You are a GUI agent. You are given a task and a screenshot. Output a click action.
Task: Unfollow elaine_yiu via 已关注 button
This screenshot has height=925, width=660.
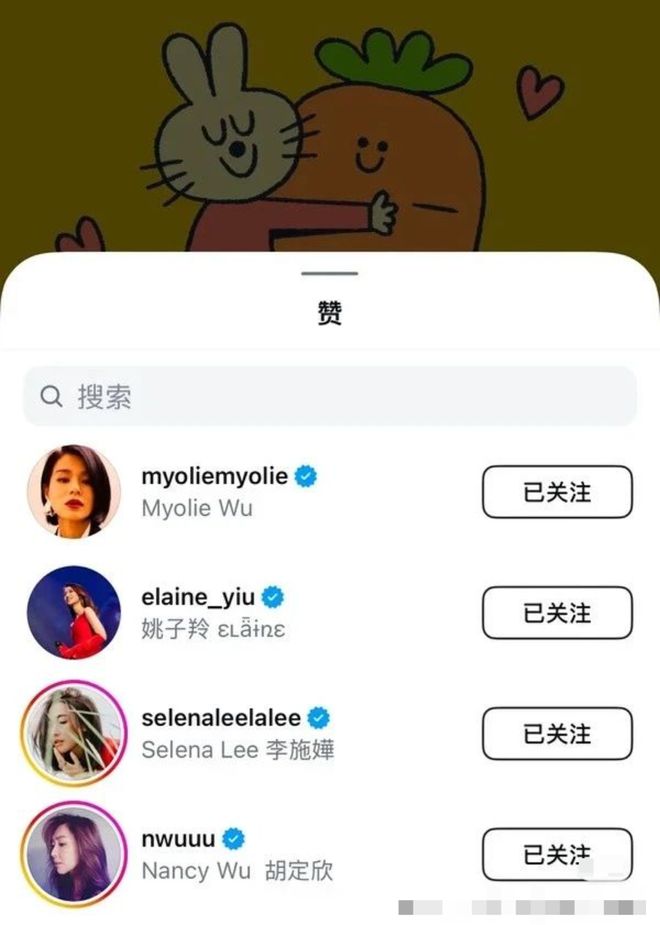coord(557,613)
